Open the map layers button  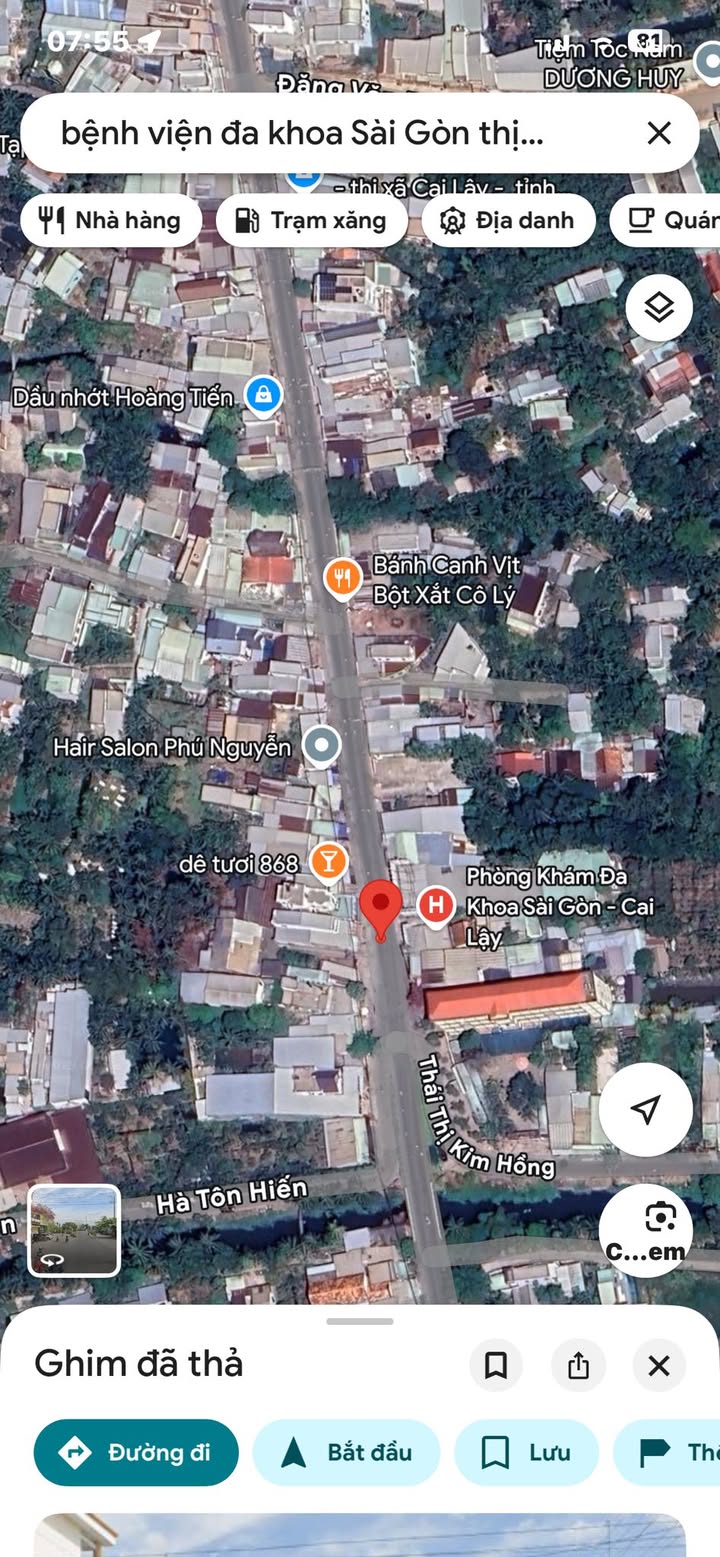click(659, 308)
